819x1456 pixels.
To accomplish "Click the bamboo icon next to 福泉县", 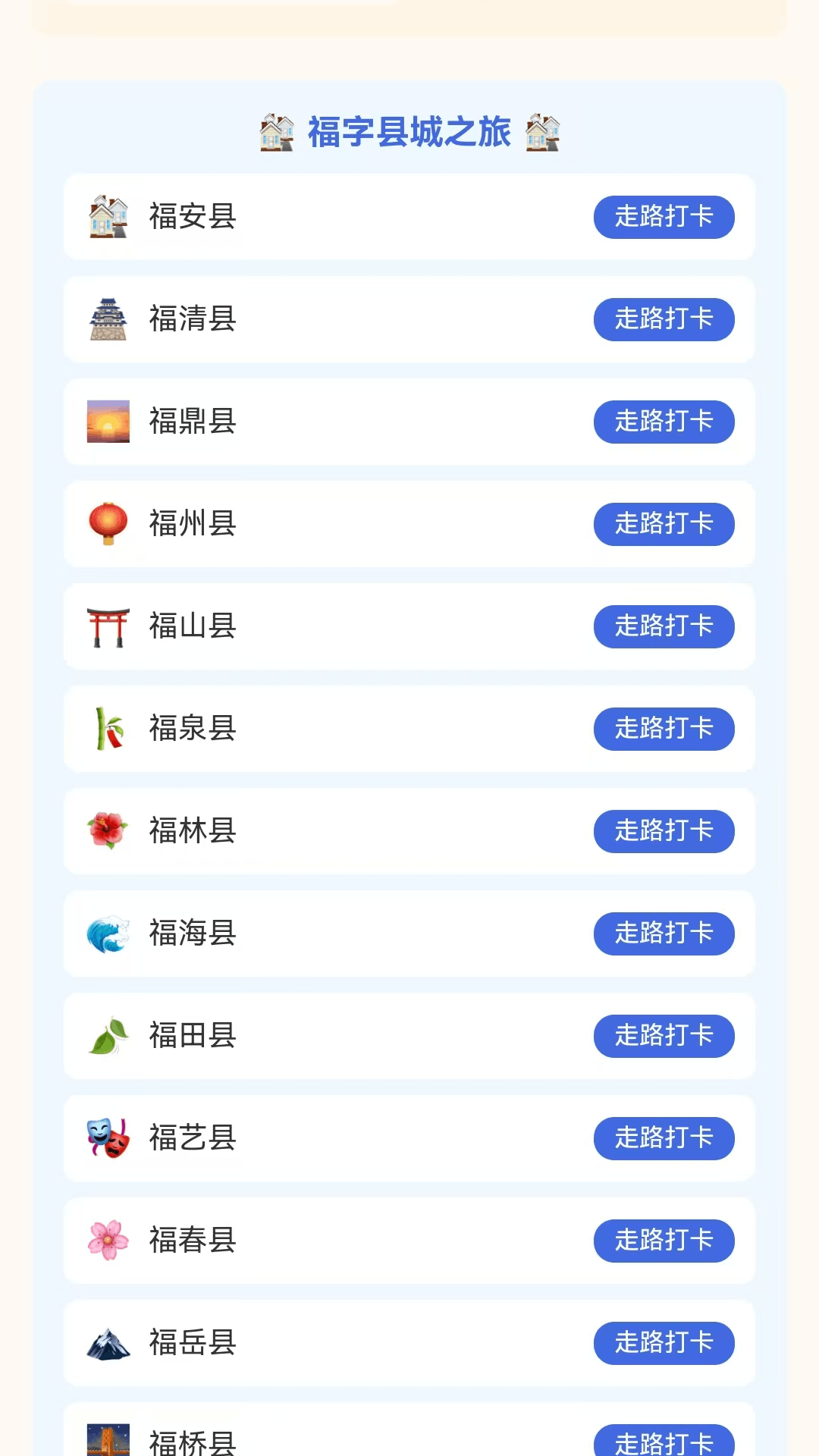I will tap(108, 730).
